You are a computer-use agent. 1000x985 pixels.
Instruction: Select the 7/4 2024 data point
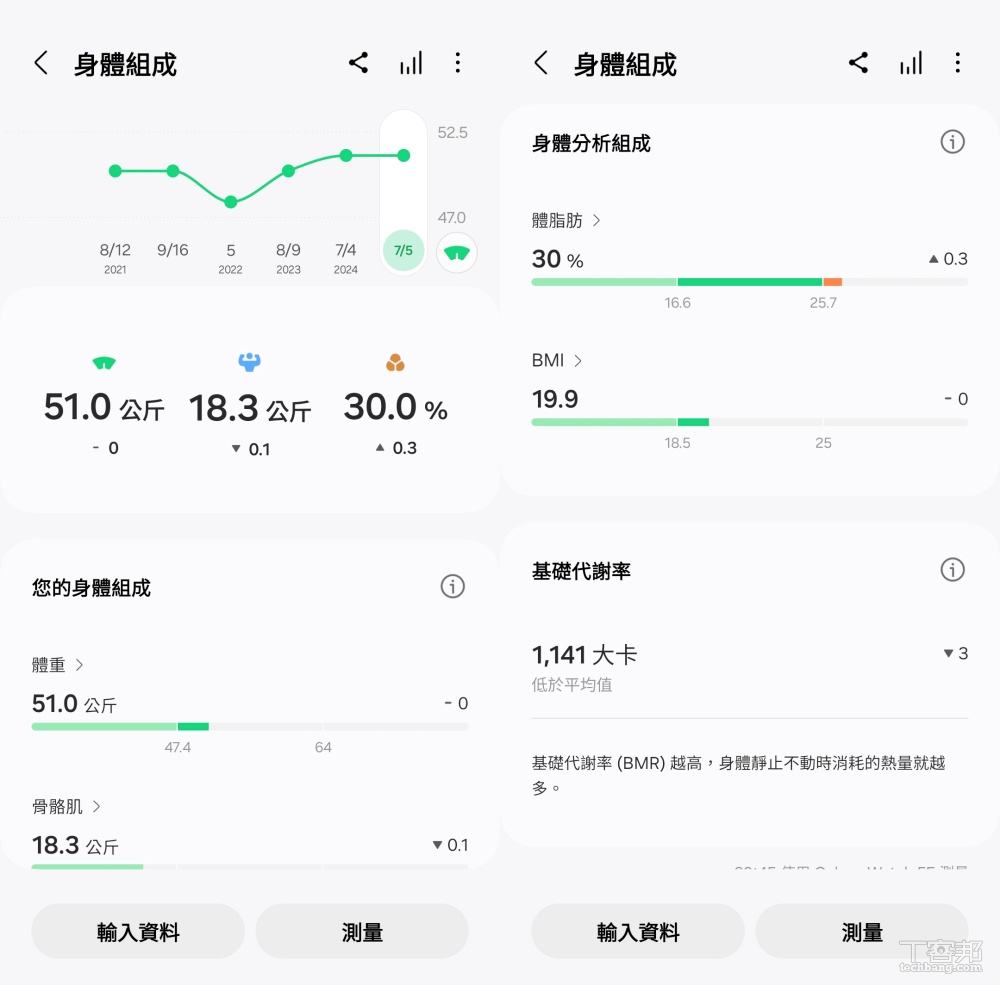pos(346,156)
